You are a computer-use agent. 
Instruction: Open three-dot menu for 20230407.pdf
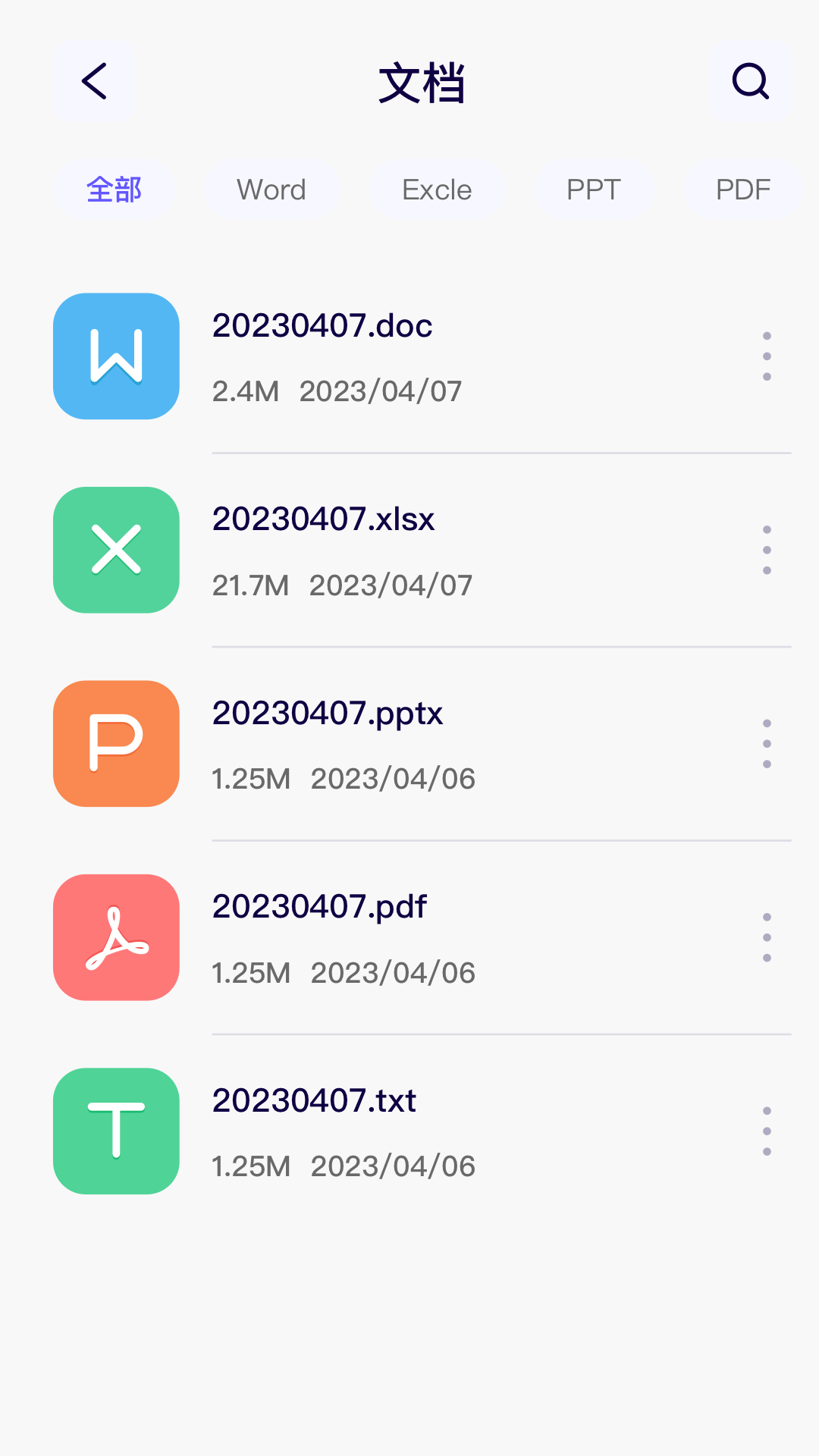coord(767,937)
